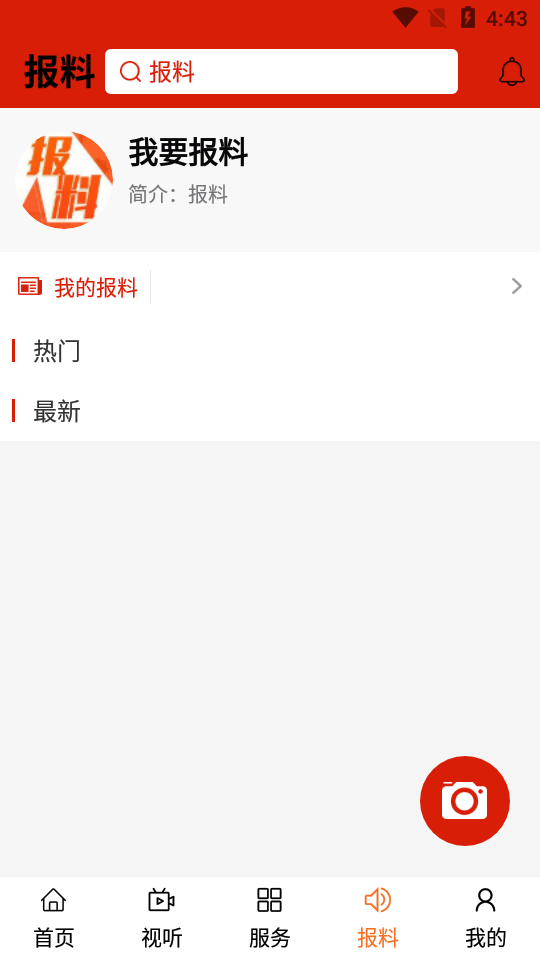Tap the red camera button to report
Image resolution: width=540 pixels, height=960 pixels.
pyautogui.click(x=465, y=801)
